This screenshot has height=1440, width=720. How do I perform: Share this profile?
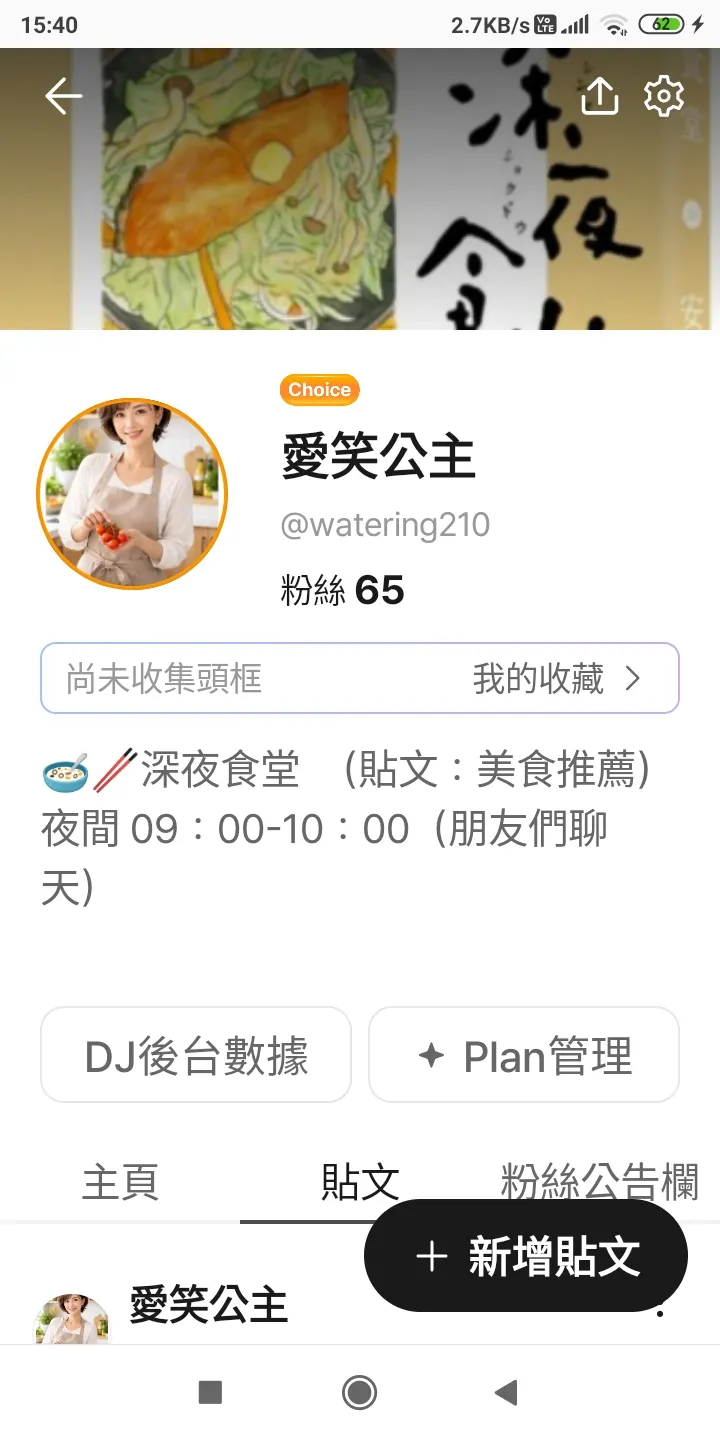tap(599, 97)
